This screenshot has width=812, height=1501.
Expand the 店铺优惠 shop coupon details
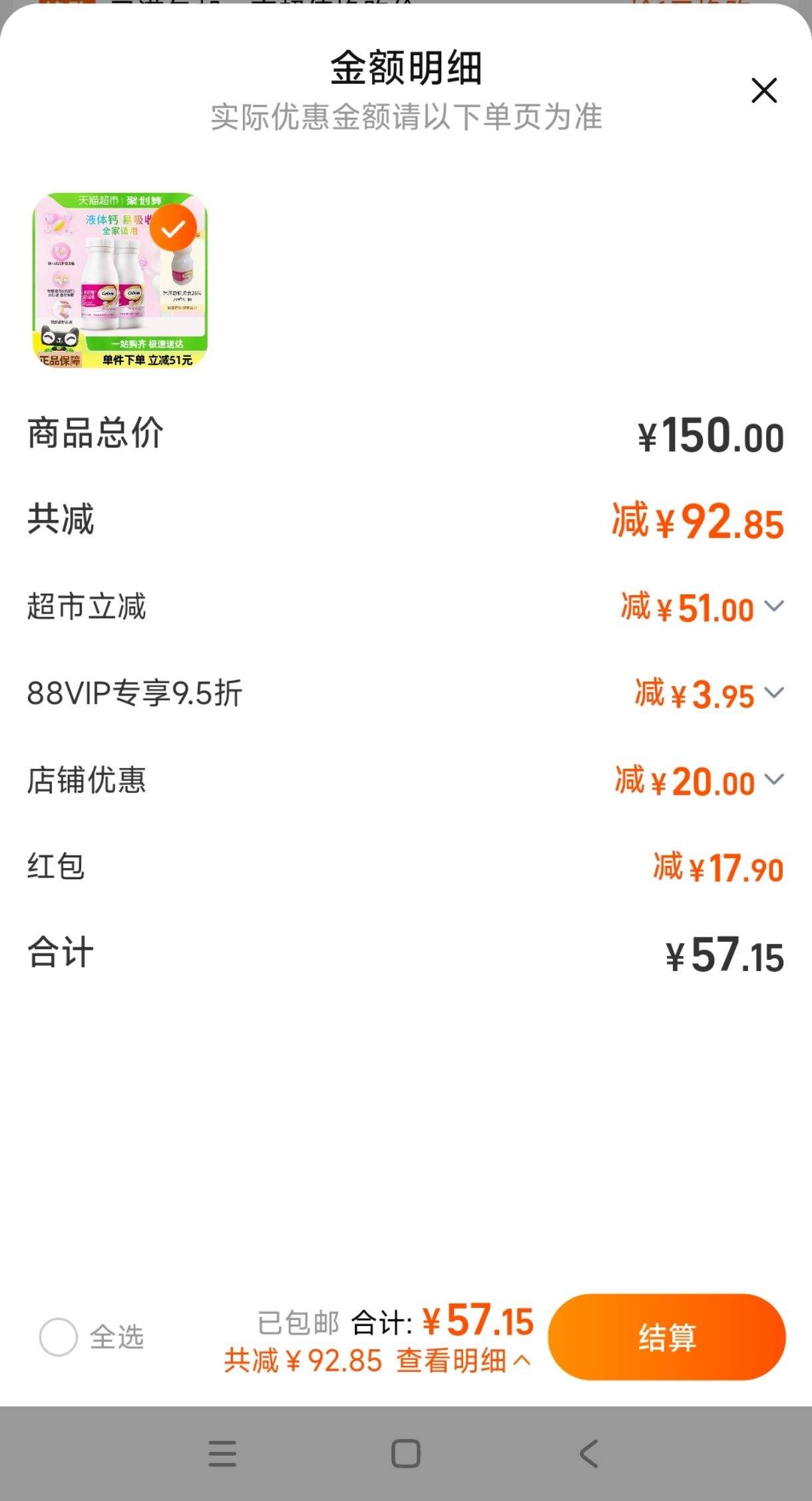[774, 781]
